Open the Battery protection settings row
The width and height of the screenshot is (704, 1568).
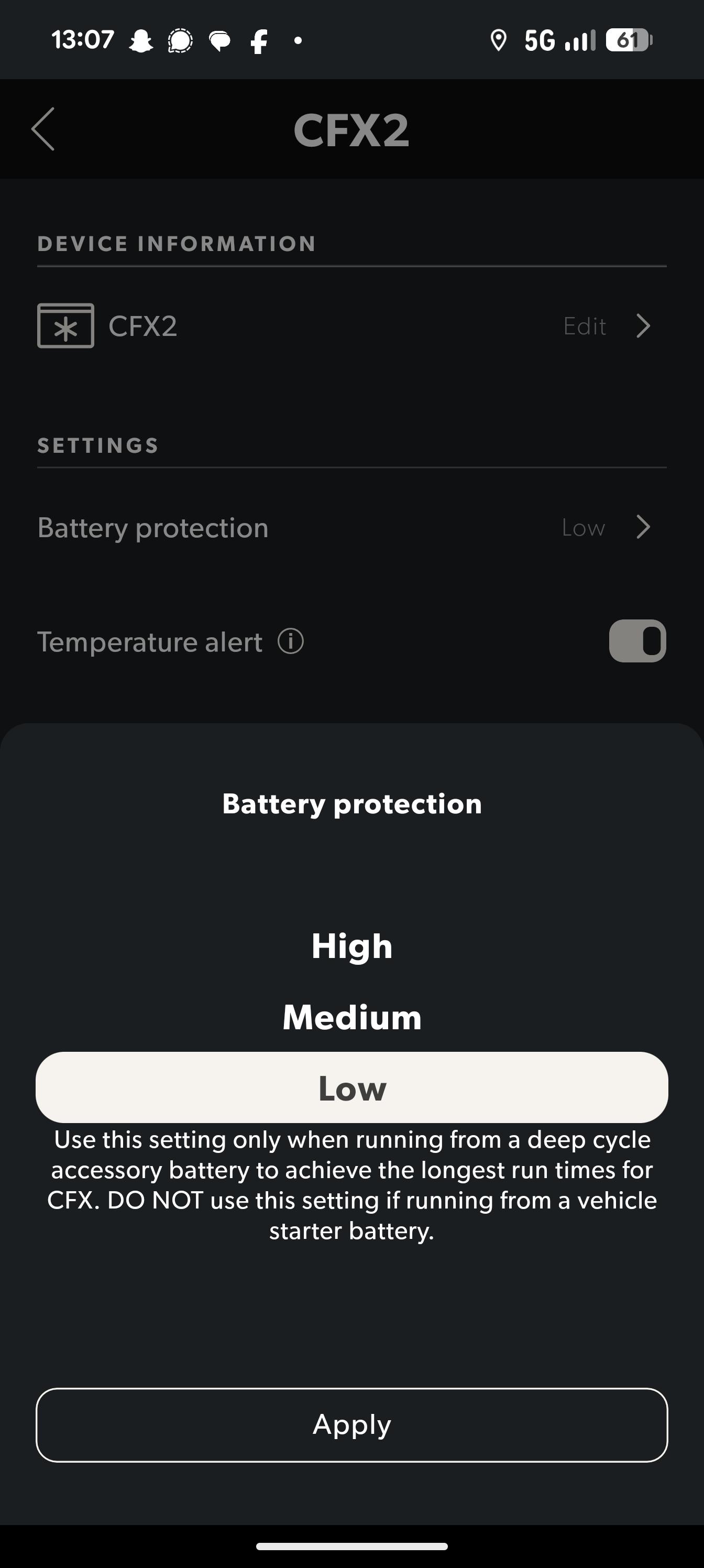[351, 527]
